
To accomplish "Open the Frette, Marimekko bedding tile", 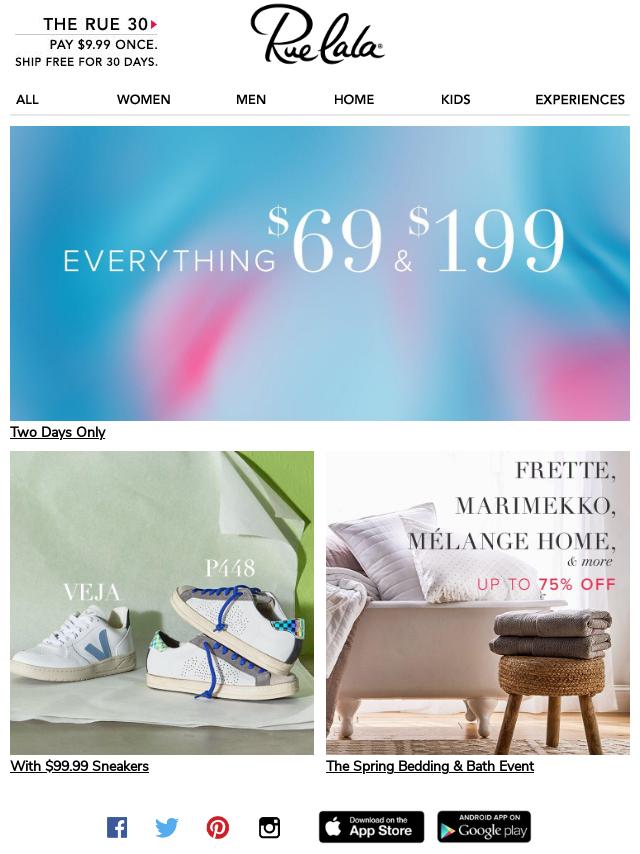I will [478, 602].
